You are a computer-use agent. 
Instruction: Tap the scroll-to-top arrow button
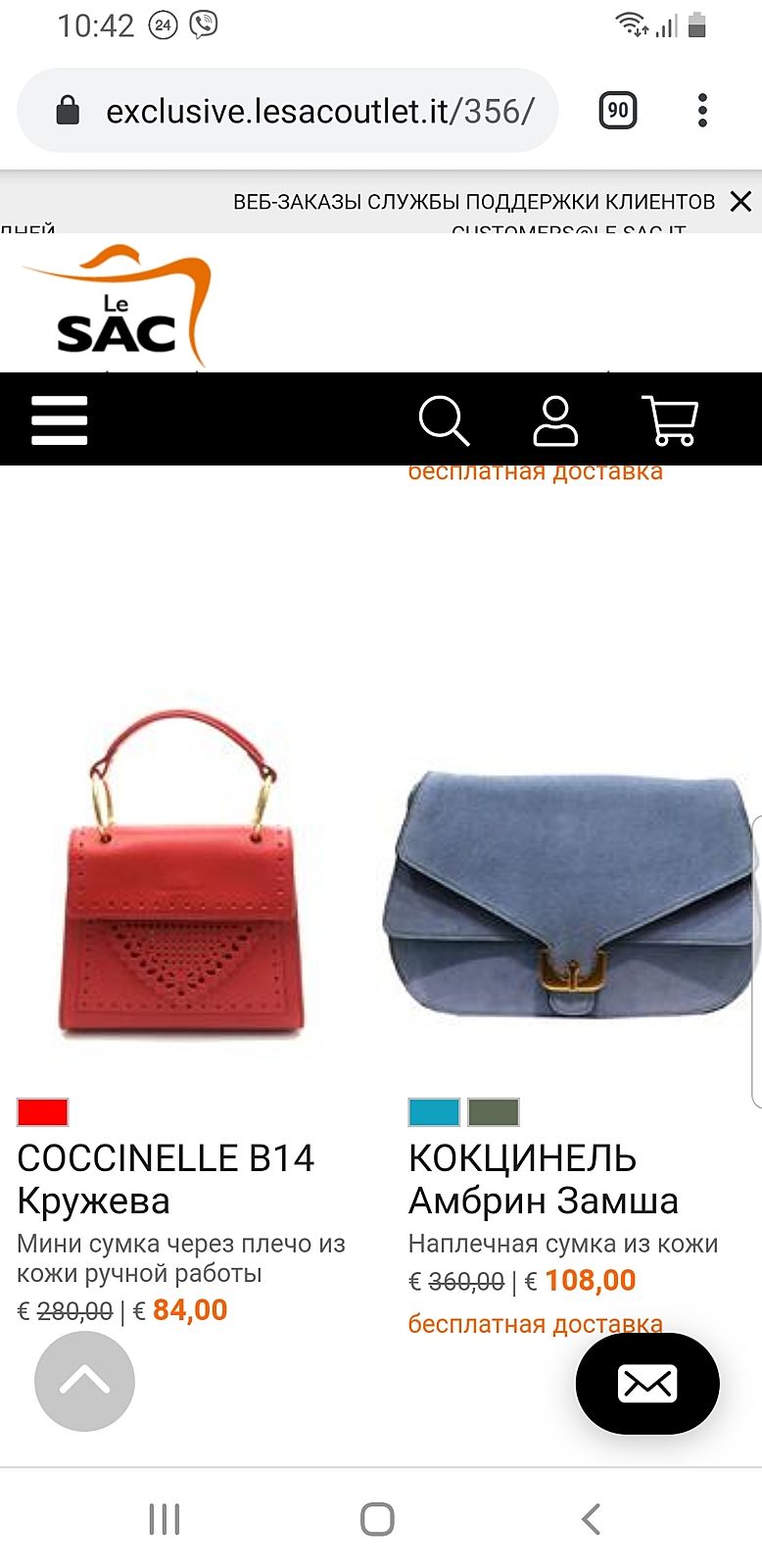84,1382
